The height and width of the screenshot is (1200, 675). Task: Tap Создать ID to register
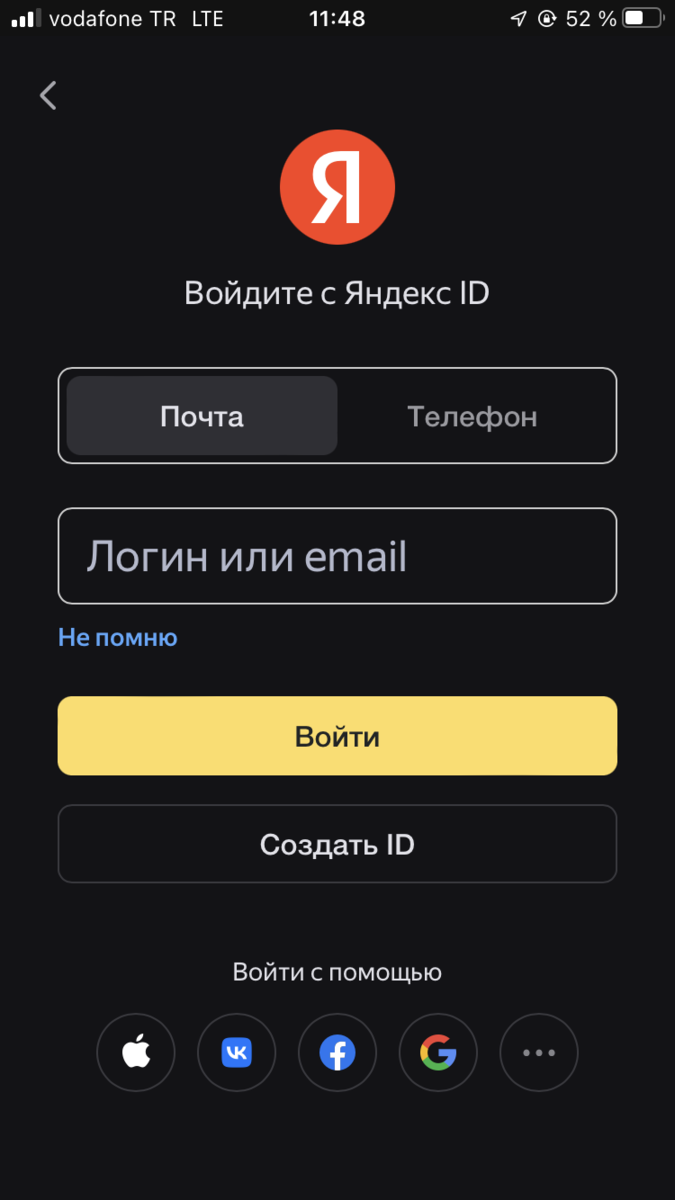tap(337, 844)
